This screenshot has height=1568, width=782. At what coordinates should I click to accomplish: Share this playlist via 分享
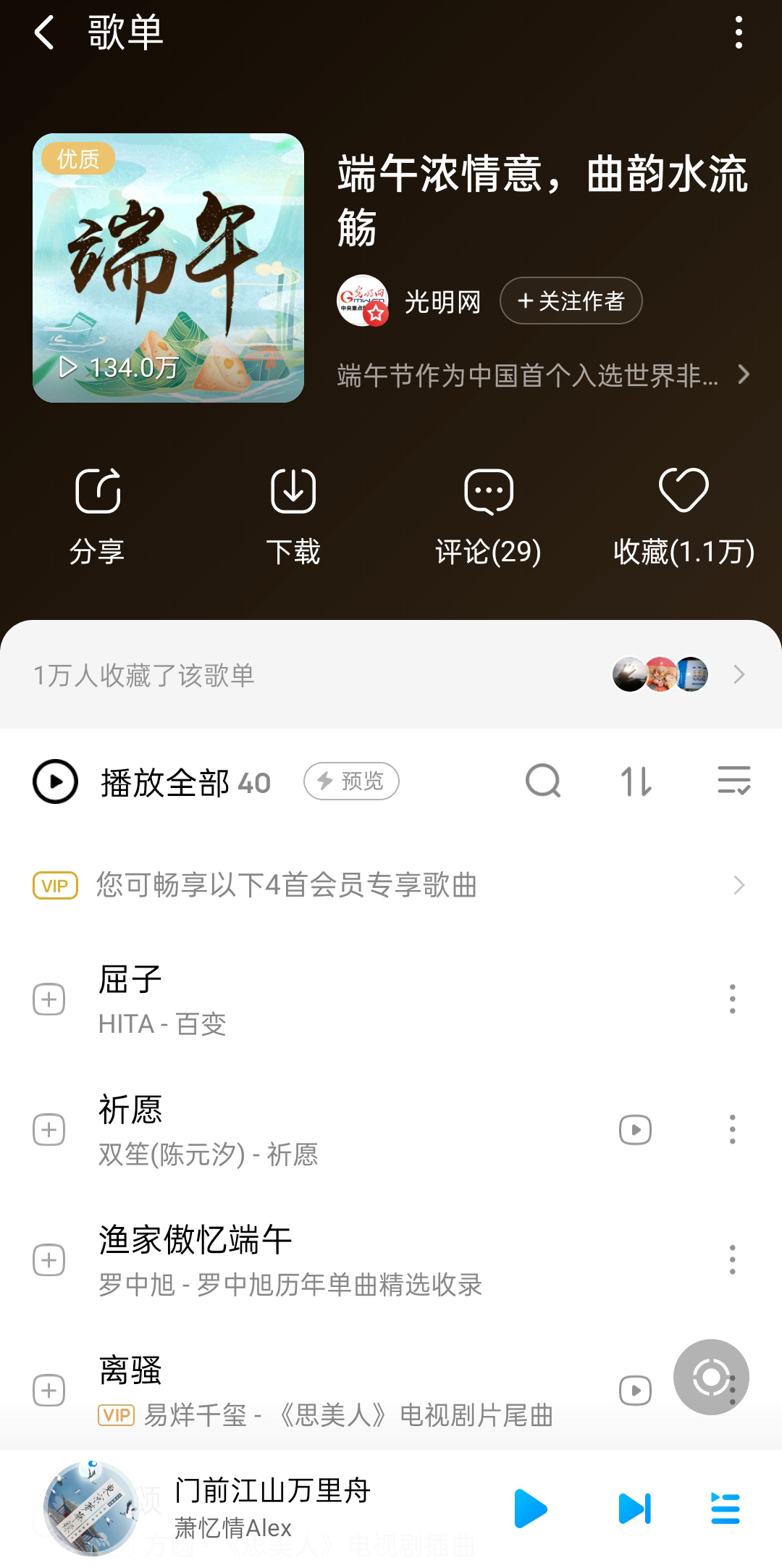[98, 514]
